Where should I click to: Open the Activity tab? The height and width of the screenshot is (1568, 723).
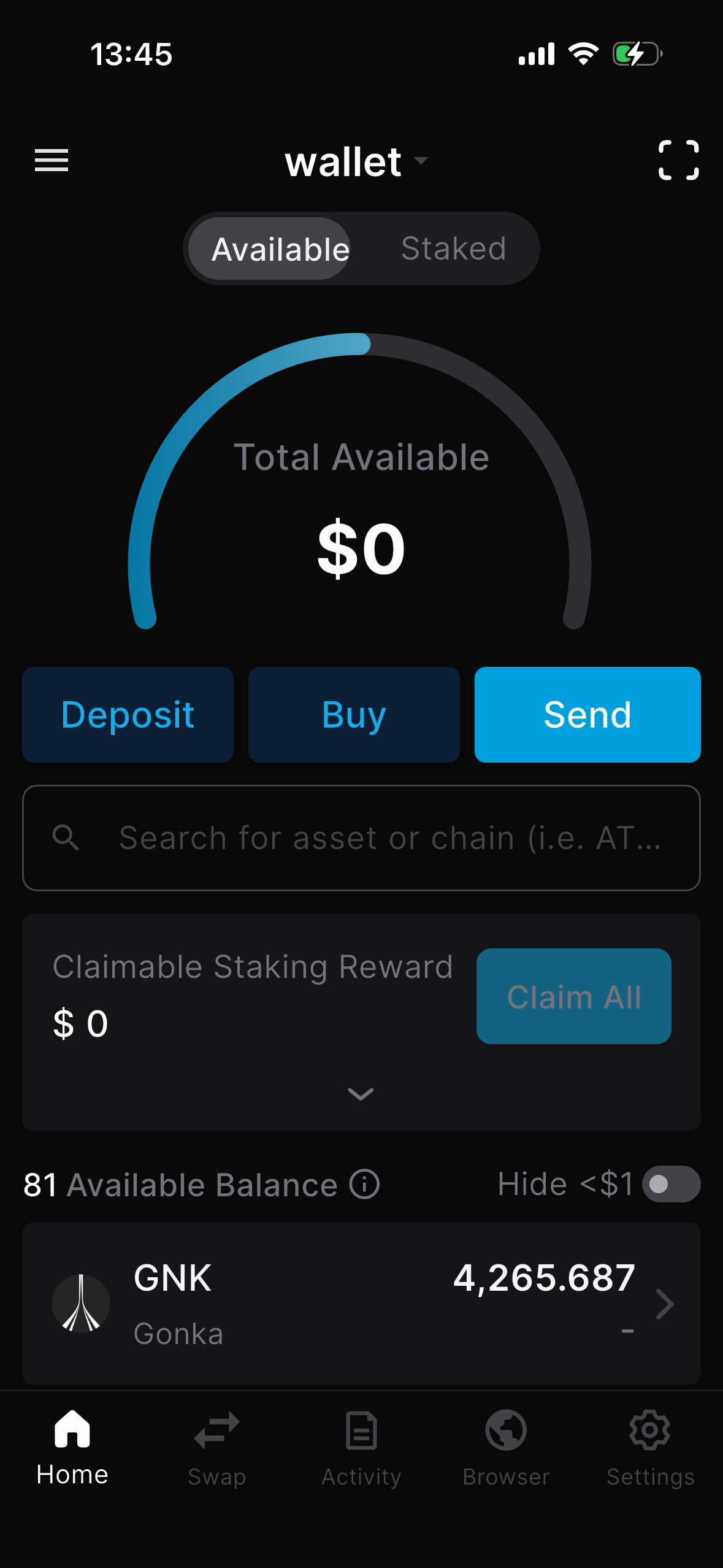(x=361, y=1448)
